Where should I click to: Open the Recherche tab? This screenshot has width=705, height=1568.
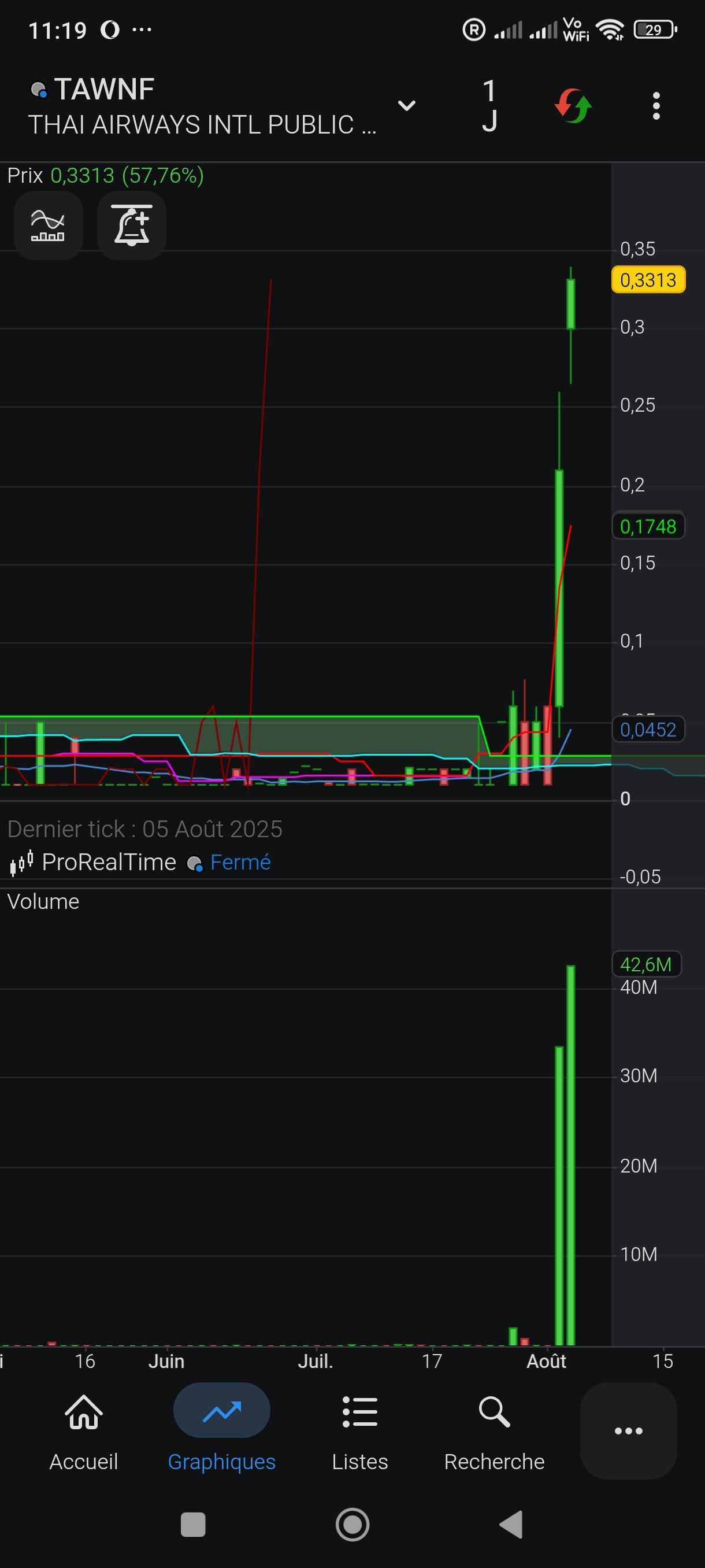coord(494,1432)
